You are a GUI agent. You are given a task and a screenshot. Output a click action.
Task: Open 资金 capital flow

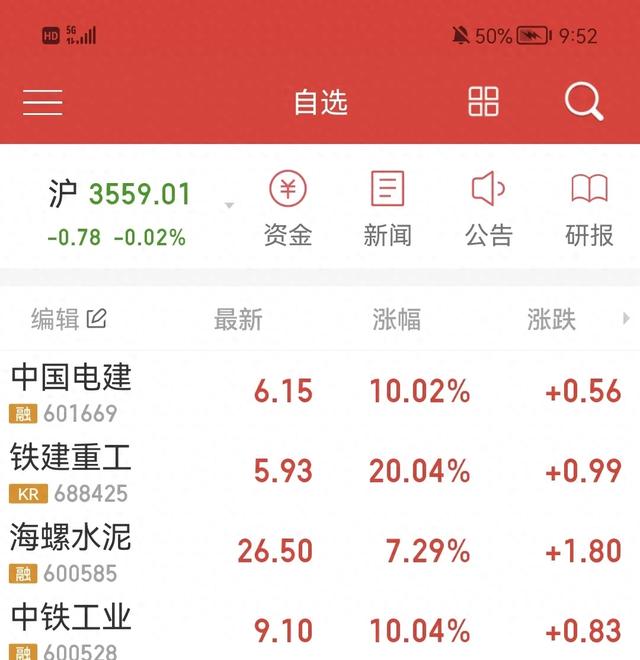coord(288,208)
